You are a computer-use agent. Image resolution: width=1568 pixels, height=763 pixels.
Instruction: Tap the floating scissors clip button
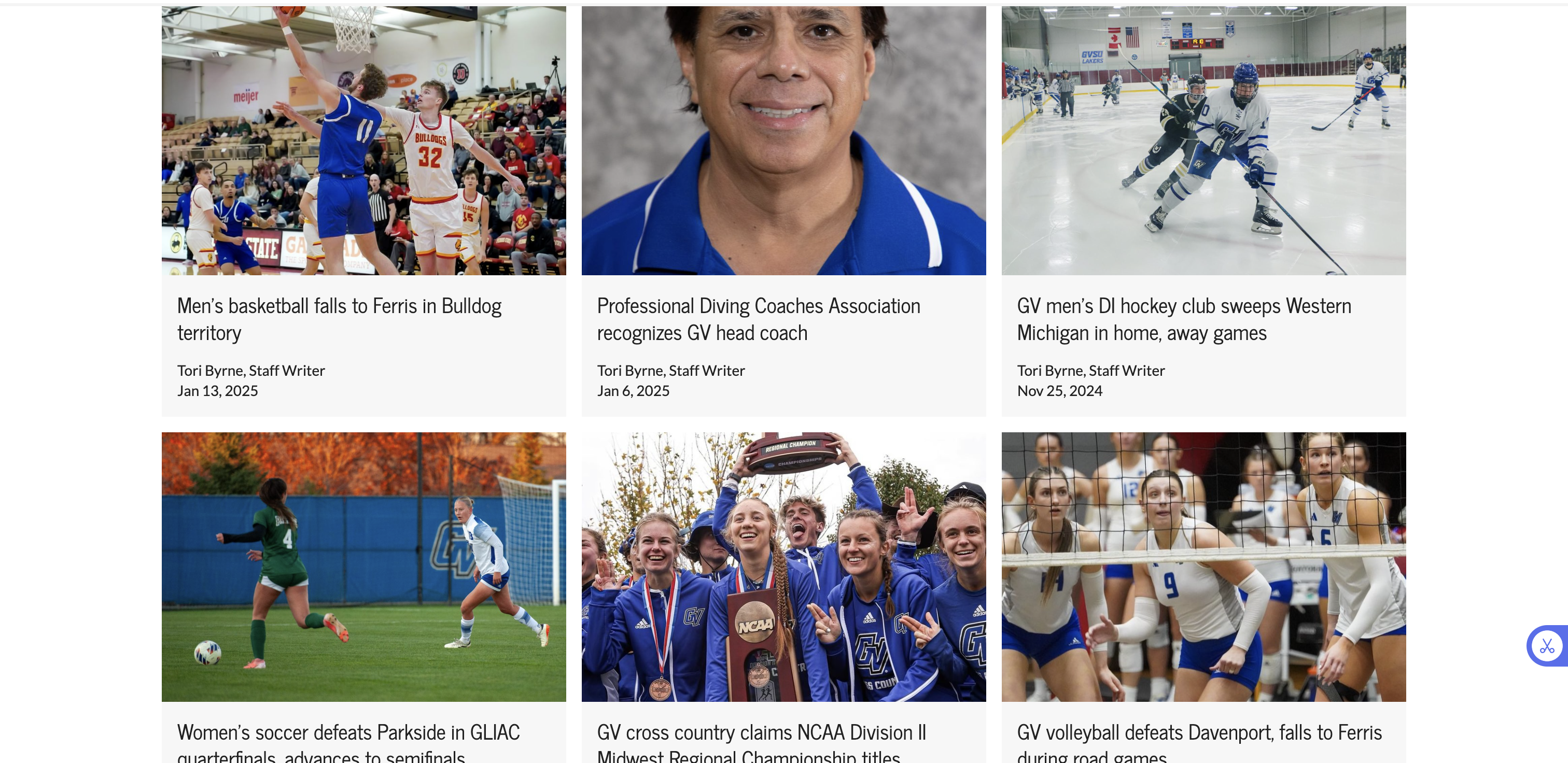point(1547,645)
